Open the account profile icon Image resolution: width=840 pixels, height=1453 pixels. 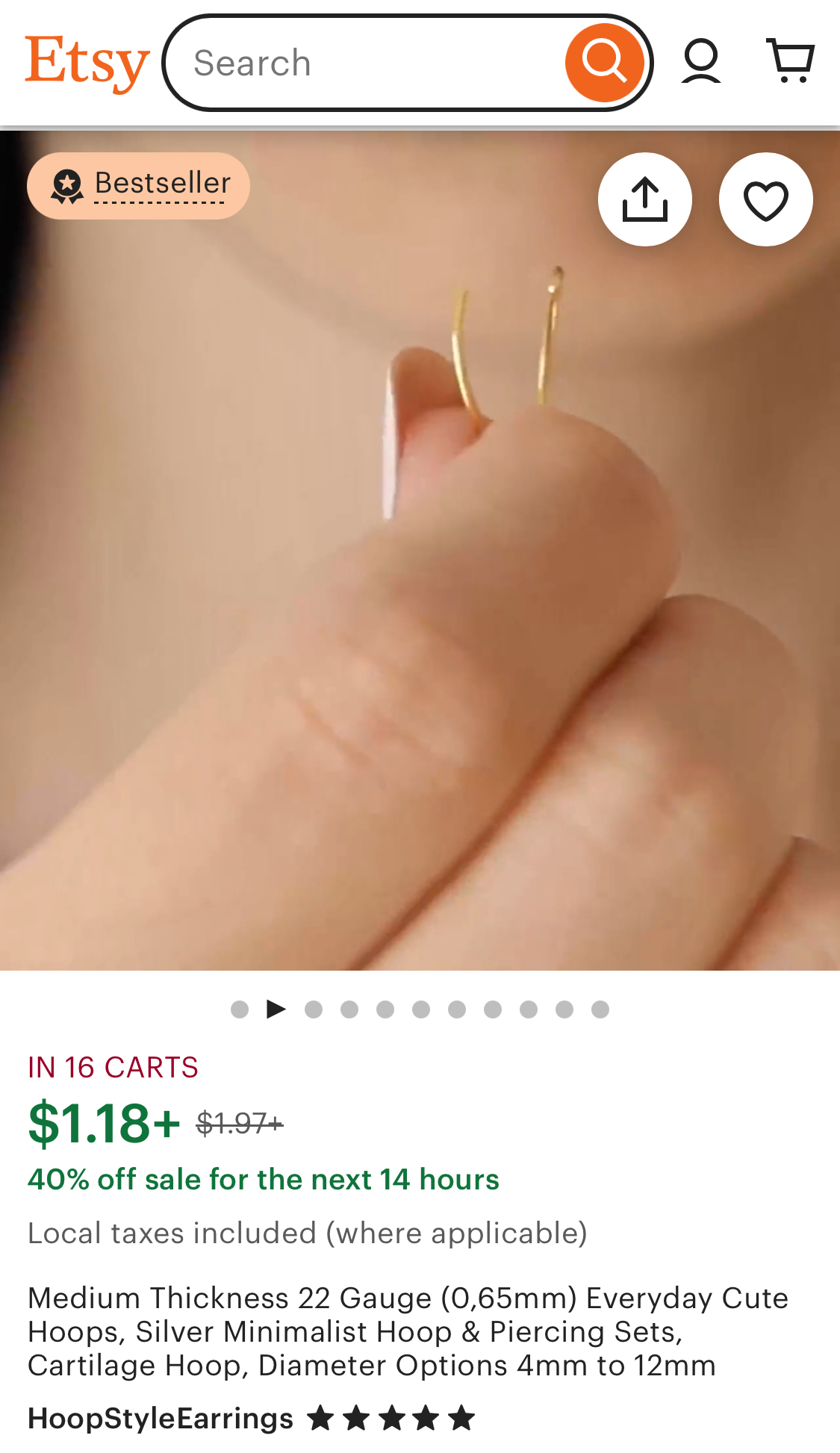[700, 62]
